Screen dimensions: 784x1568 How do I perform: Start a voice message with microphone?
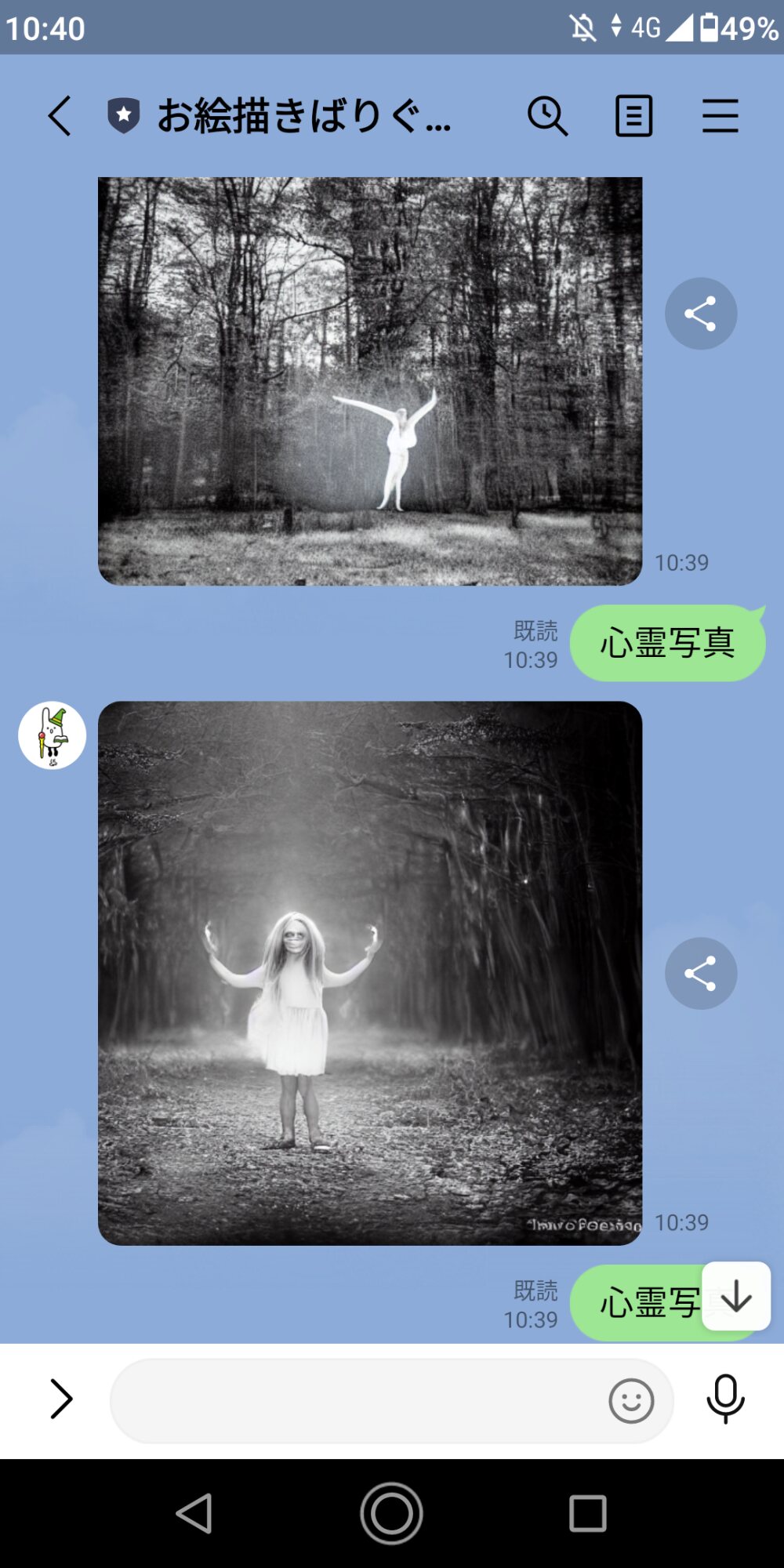pos(725,1399)
